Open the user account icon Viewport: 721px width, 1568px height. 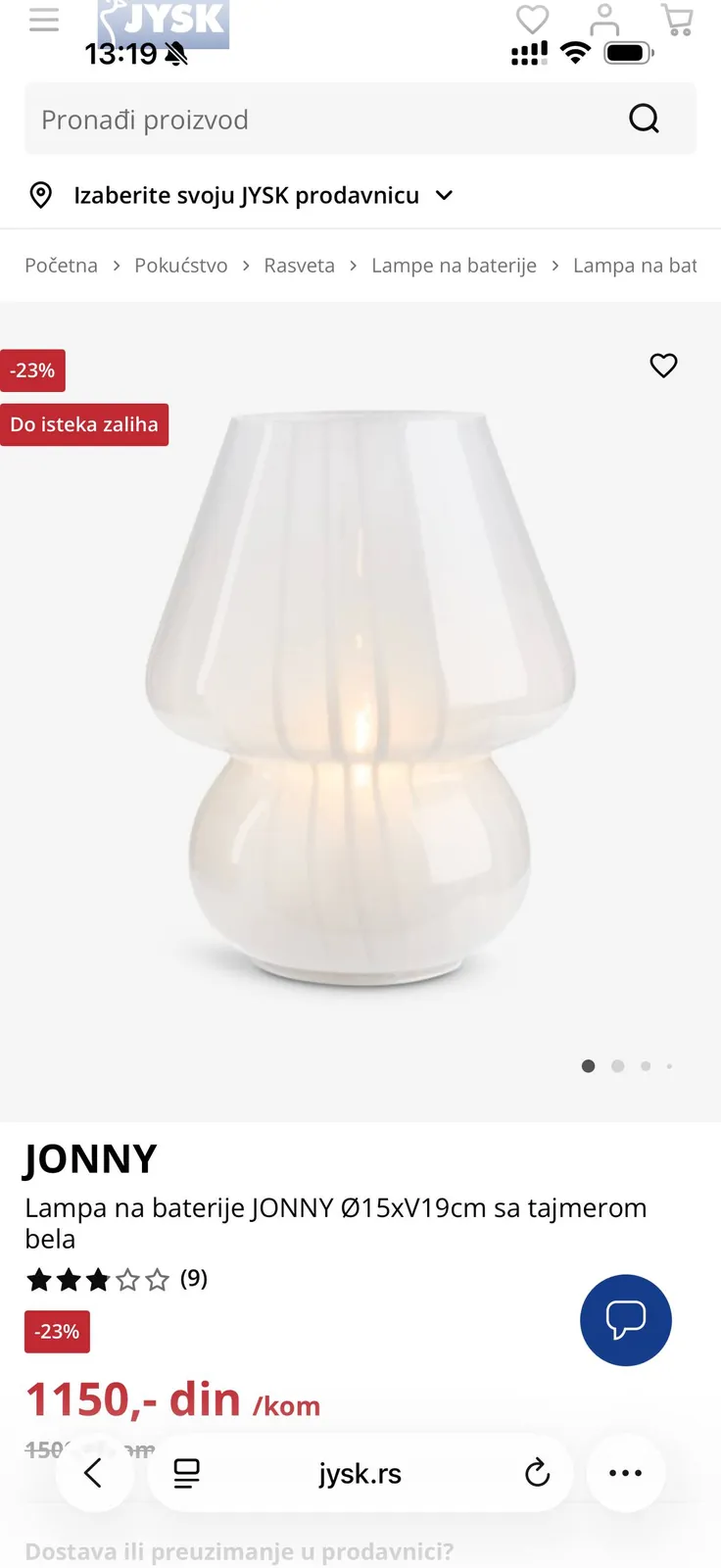pyautogui.click(x=604, y=19)
